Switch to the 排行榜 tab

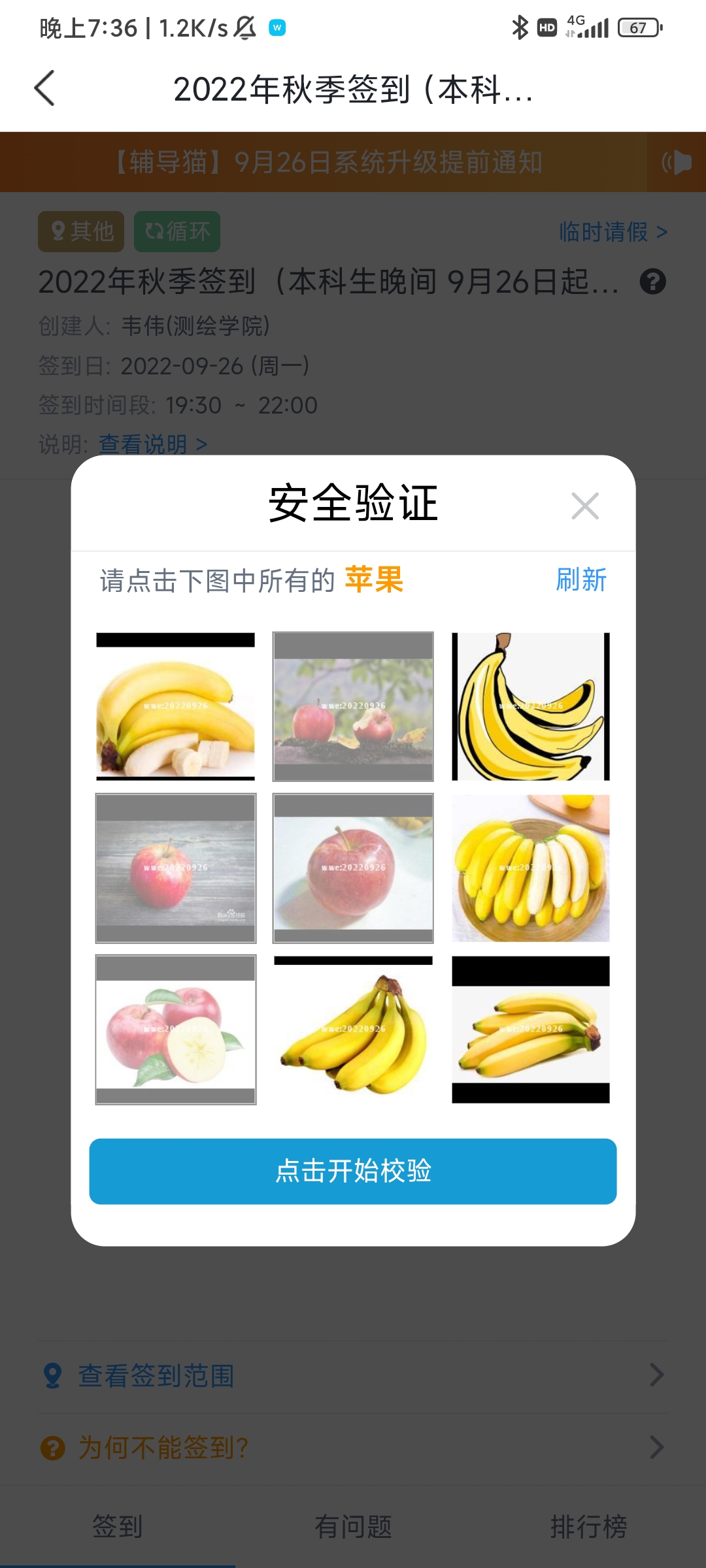tap(588, 1527)
